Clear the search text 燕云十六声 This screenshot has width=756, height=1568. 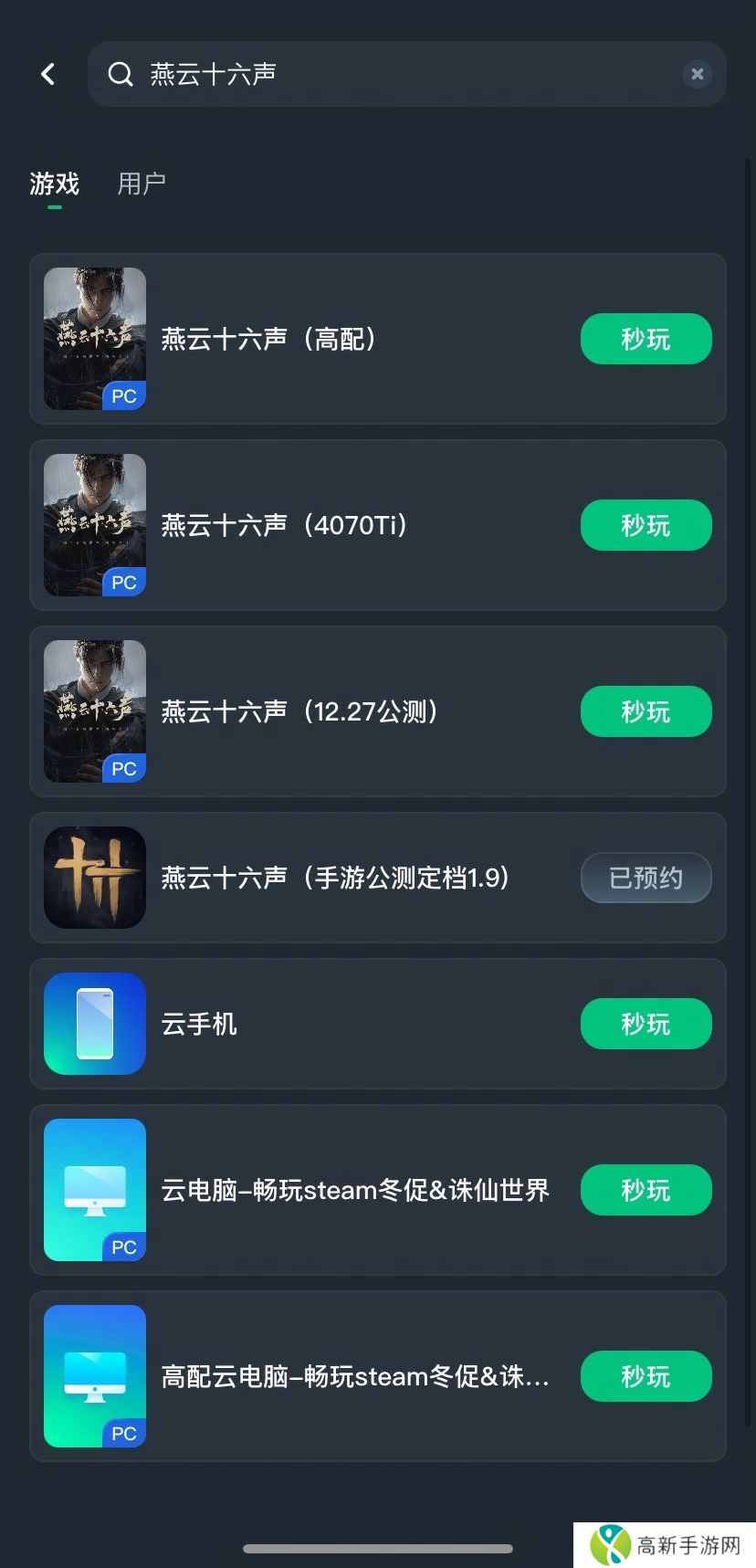[697, 74]
